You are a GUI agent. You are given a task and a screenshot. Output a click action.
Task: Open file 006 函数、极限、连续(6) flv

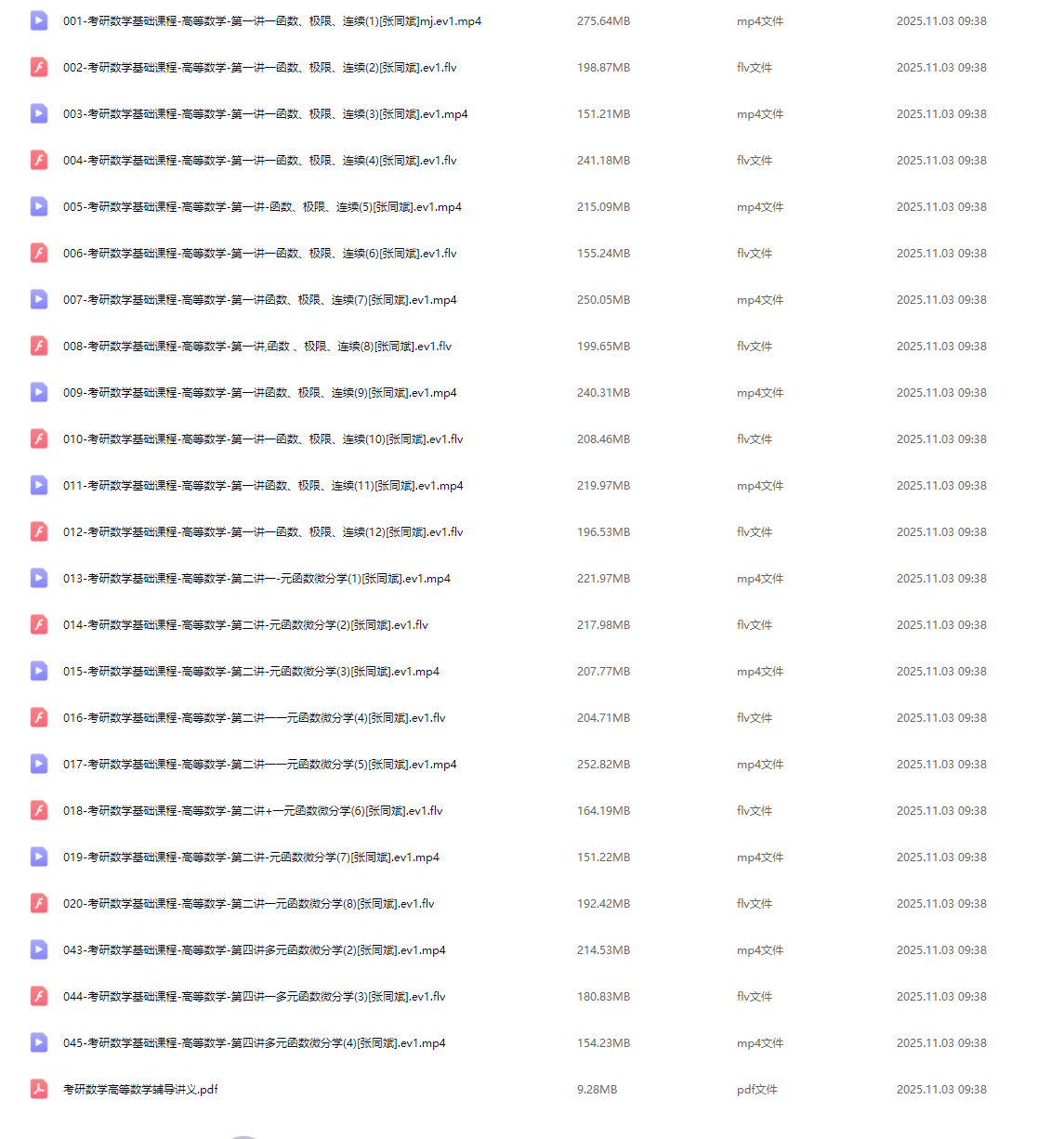259,254
